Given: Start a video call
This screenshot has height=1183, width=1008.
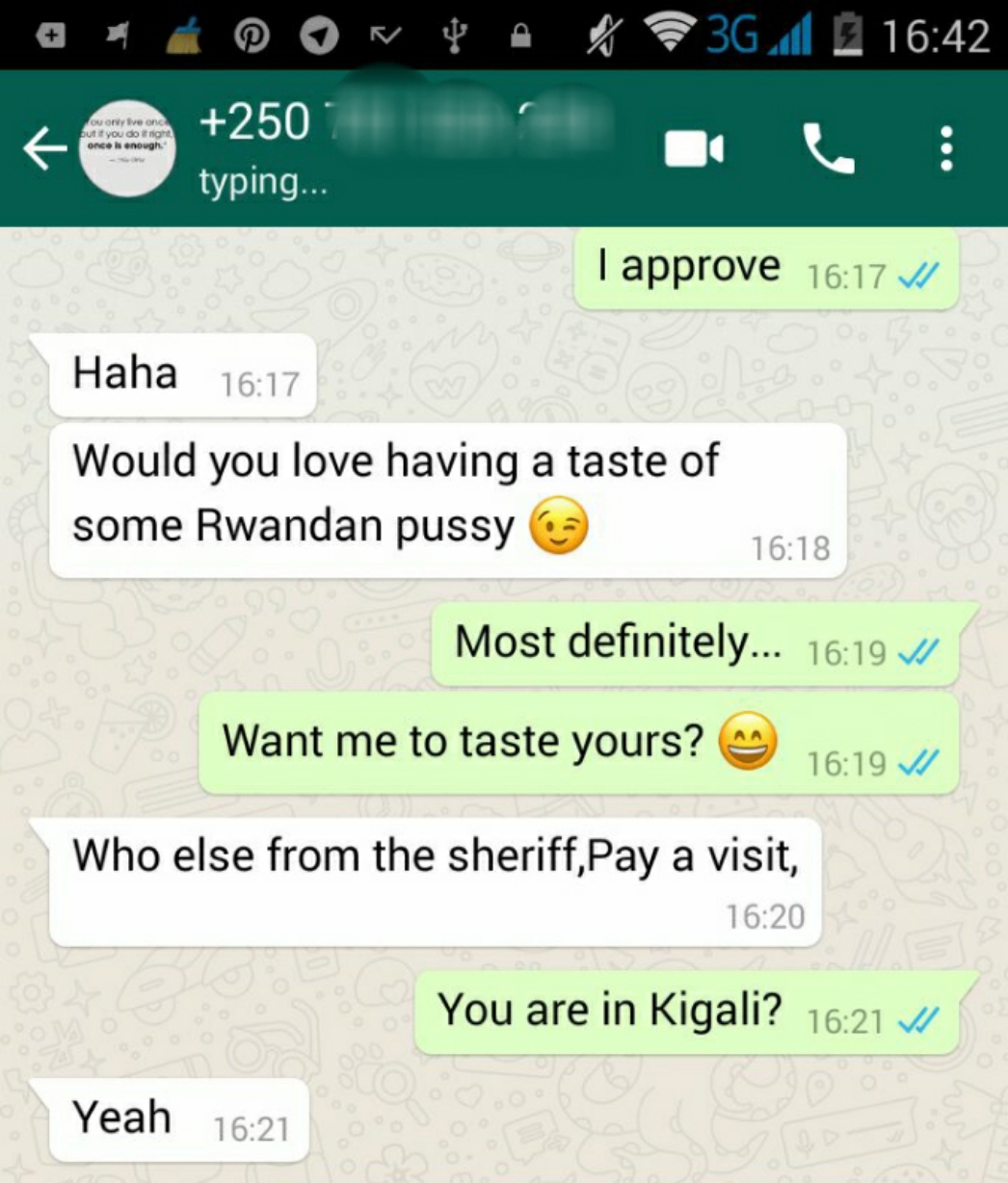Looking at the screenshot, I should tap(694, 149).
